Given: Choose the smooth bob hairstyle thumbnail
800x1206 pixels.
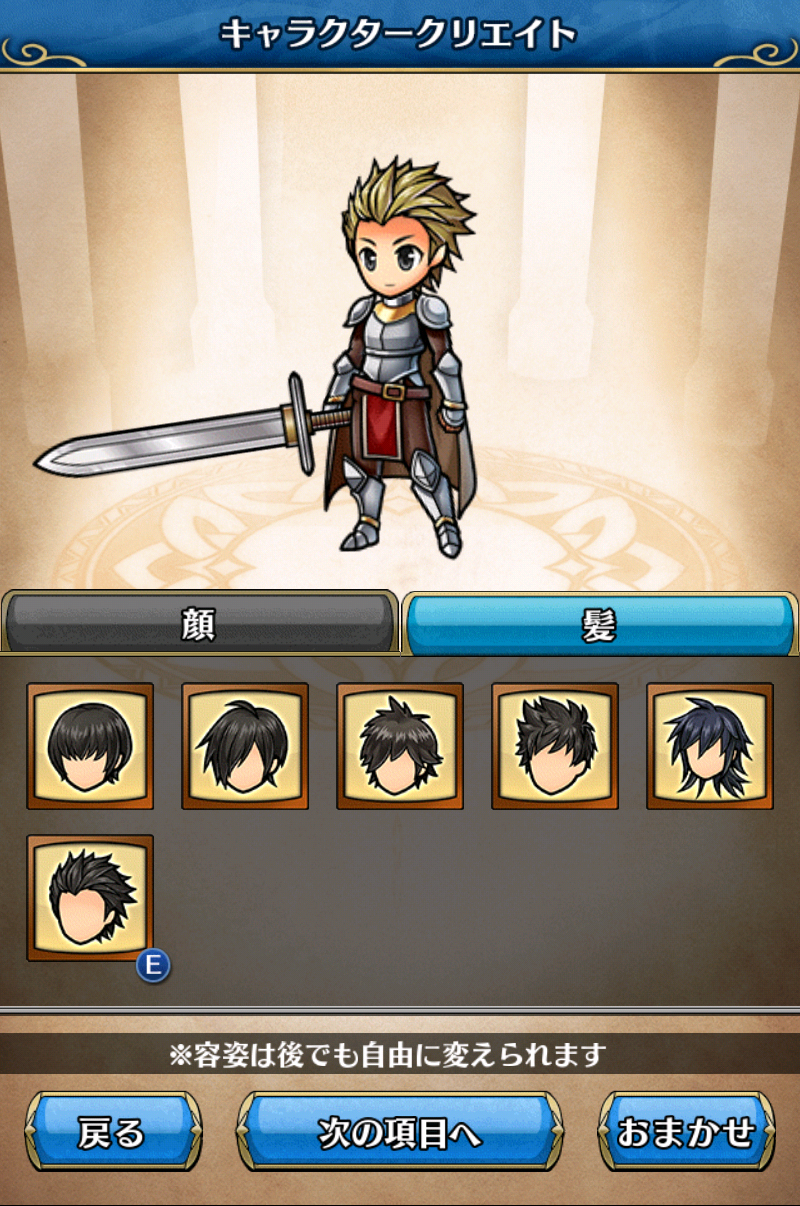Looking at the screenshot, I should click(x=90, y=746).
